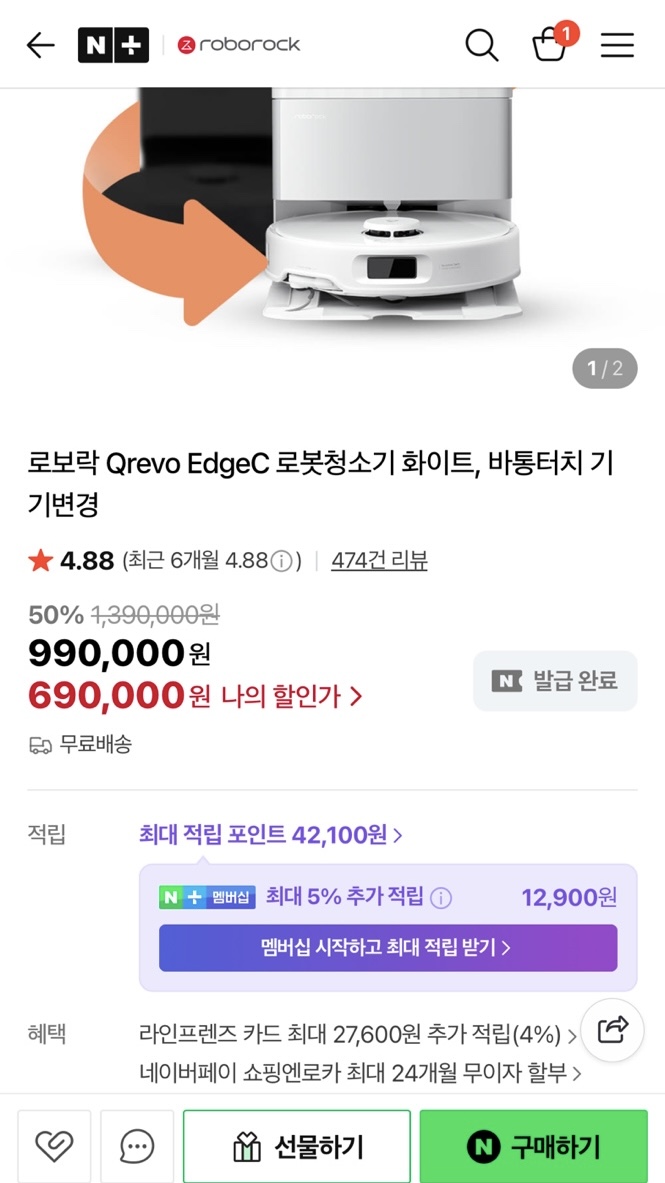This screenshot has height=1183, width=665.
Task: View the 474건 리뷰 reviews
Action: [379, 561]
